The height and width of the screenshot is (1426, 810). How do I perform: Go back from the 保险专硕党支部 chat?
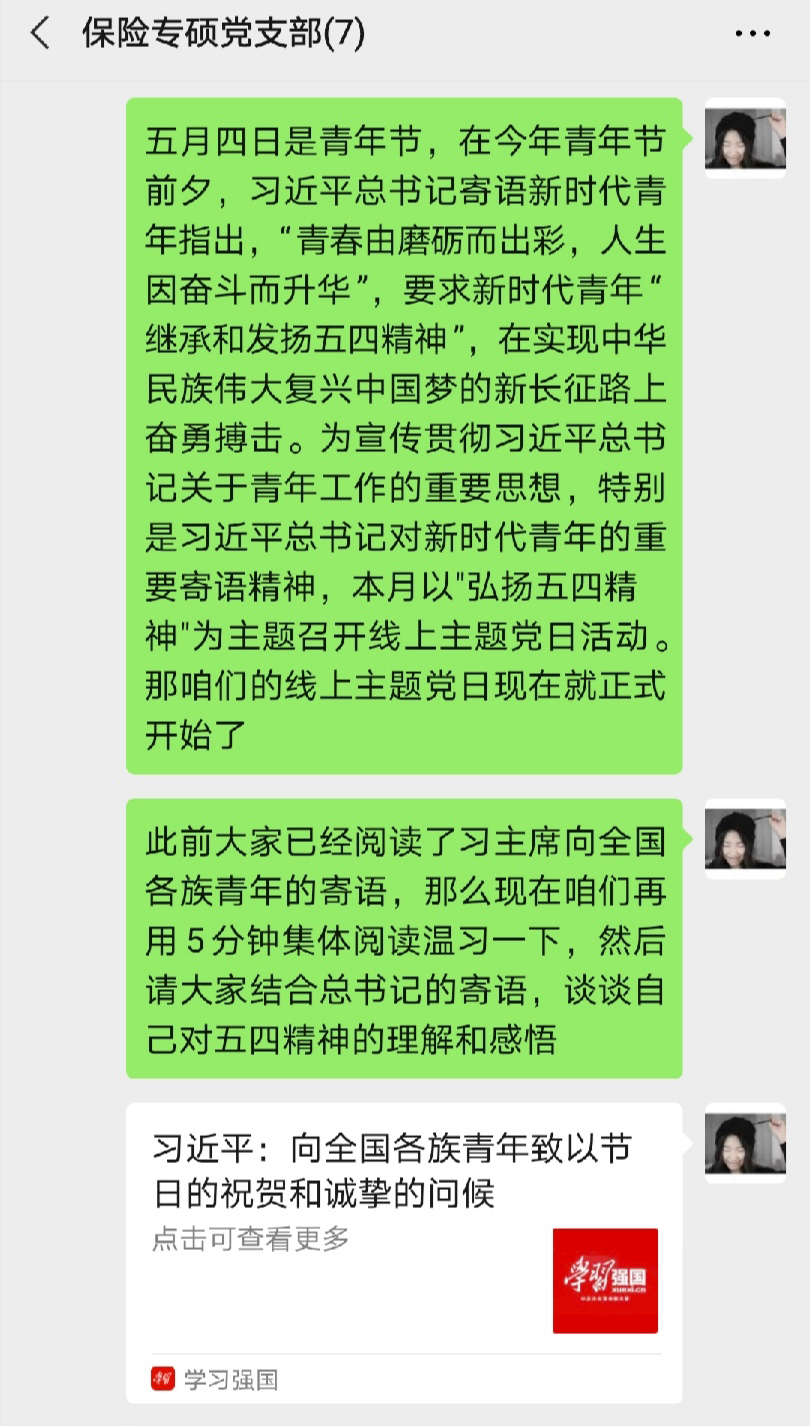[40, 35]
